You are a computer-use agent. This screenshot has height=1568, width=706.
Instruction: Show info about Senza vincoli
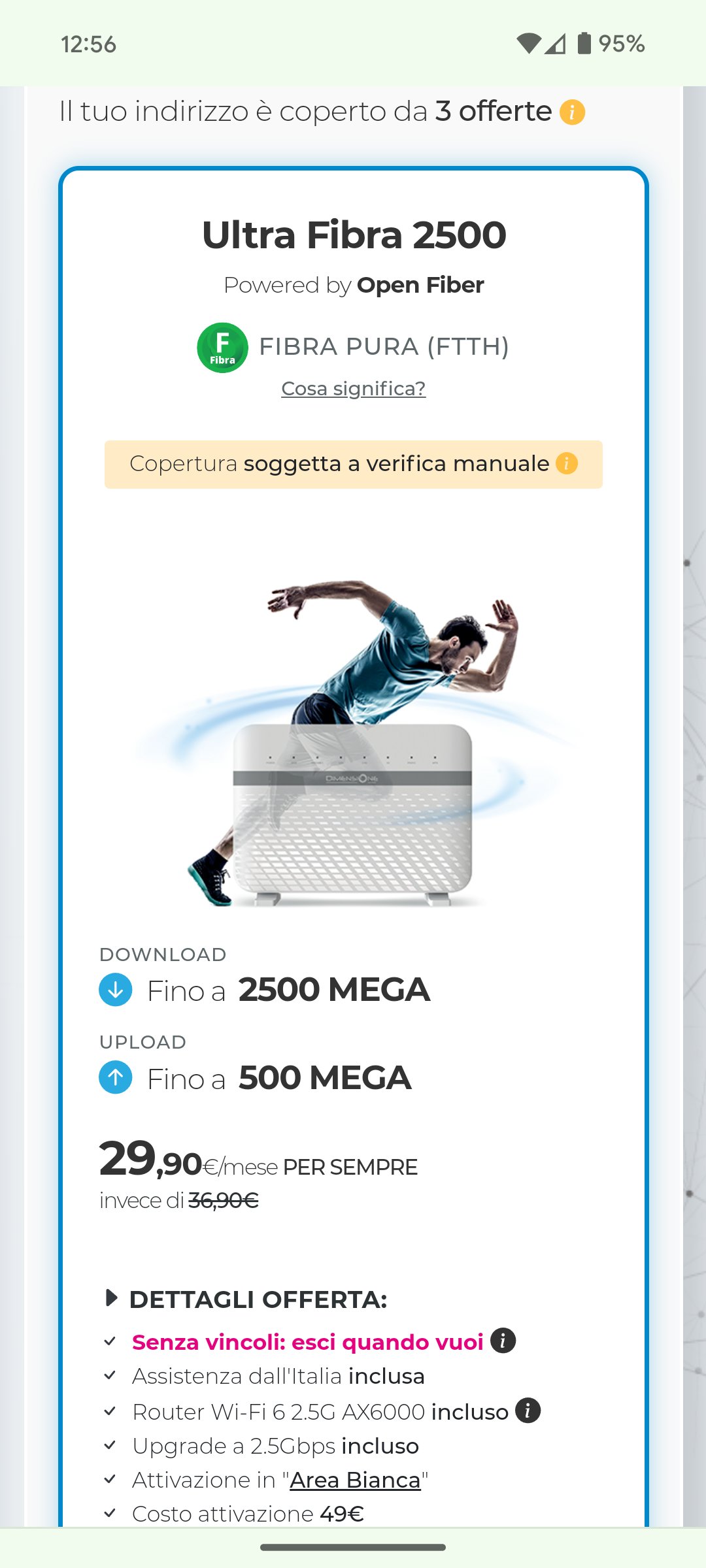pyautogui.click(x=503, y=1341)
